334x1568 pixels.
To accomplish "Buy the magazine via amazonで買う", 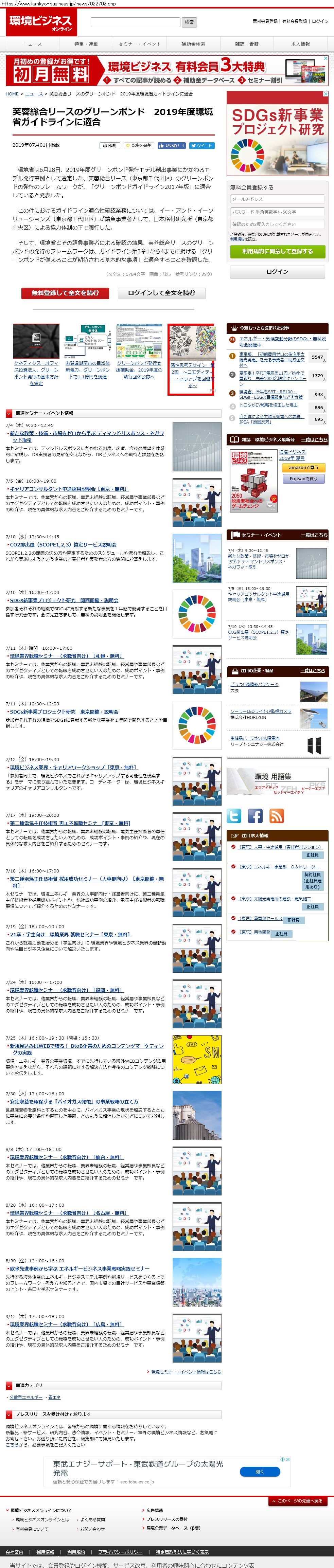I will pos(303,467).
